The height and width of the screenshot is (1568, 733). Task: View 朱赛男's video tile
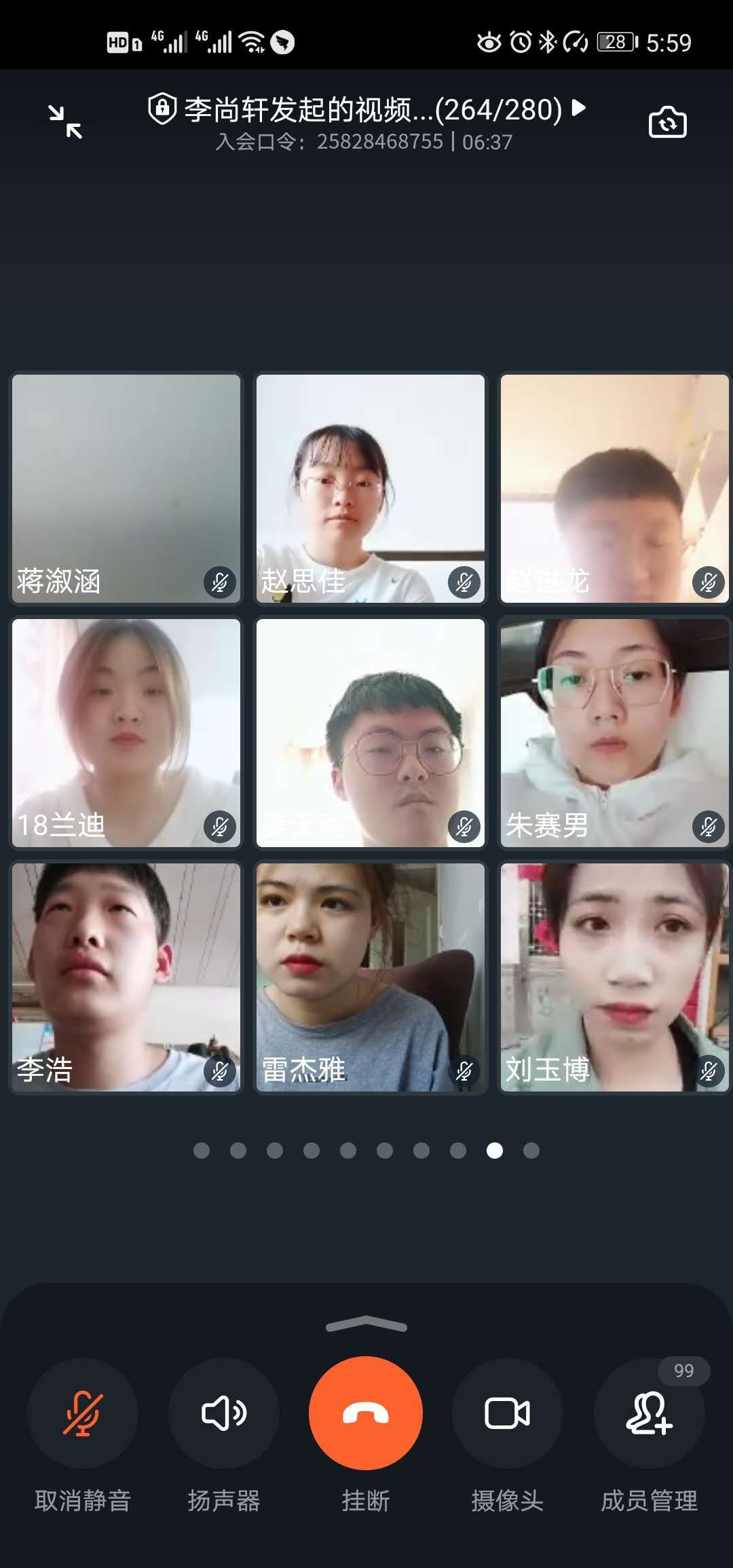pyautogui.click(x=614, y=733)
